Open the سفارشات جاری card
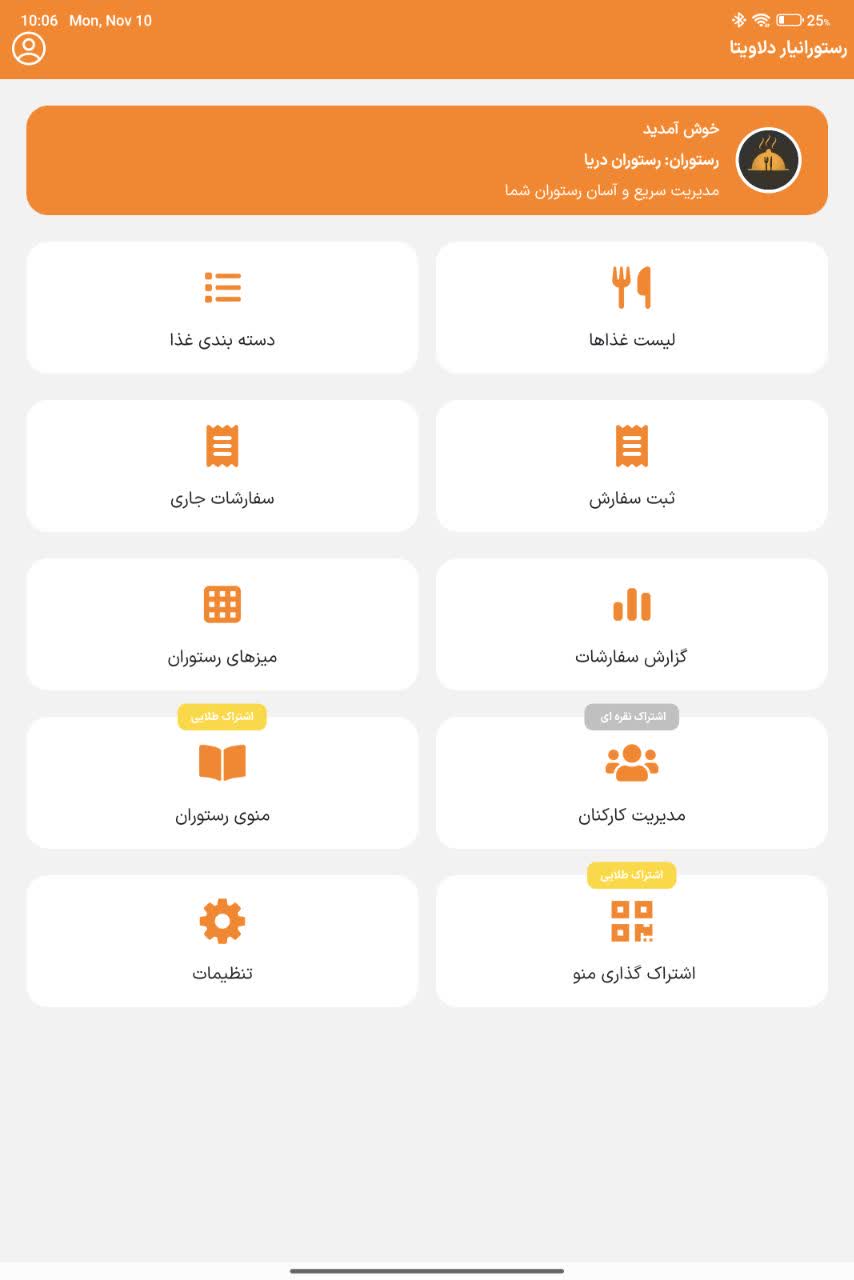Screen dimensions: 854x1280 pyautogui.click(x=222, y=465)
